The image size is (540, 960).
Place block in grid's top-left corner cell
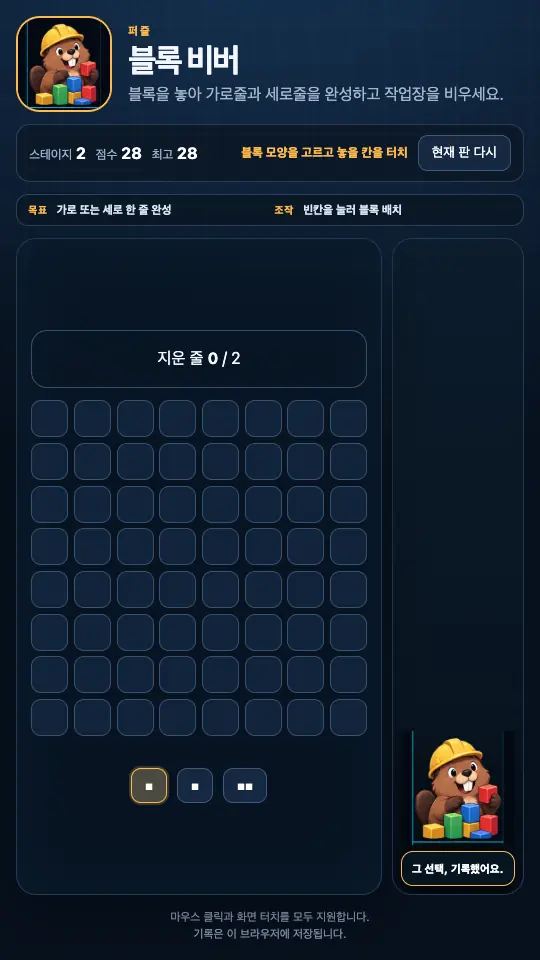[50, 419]
